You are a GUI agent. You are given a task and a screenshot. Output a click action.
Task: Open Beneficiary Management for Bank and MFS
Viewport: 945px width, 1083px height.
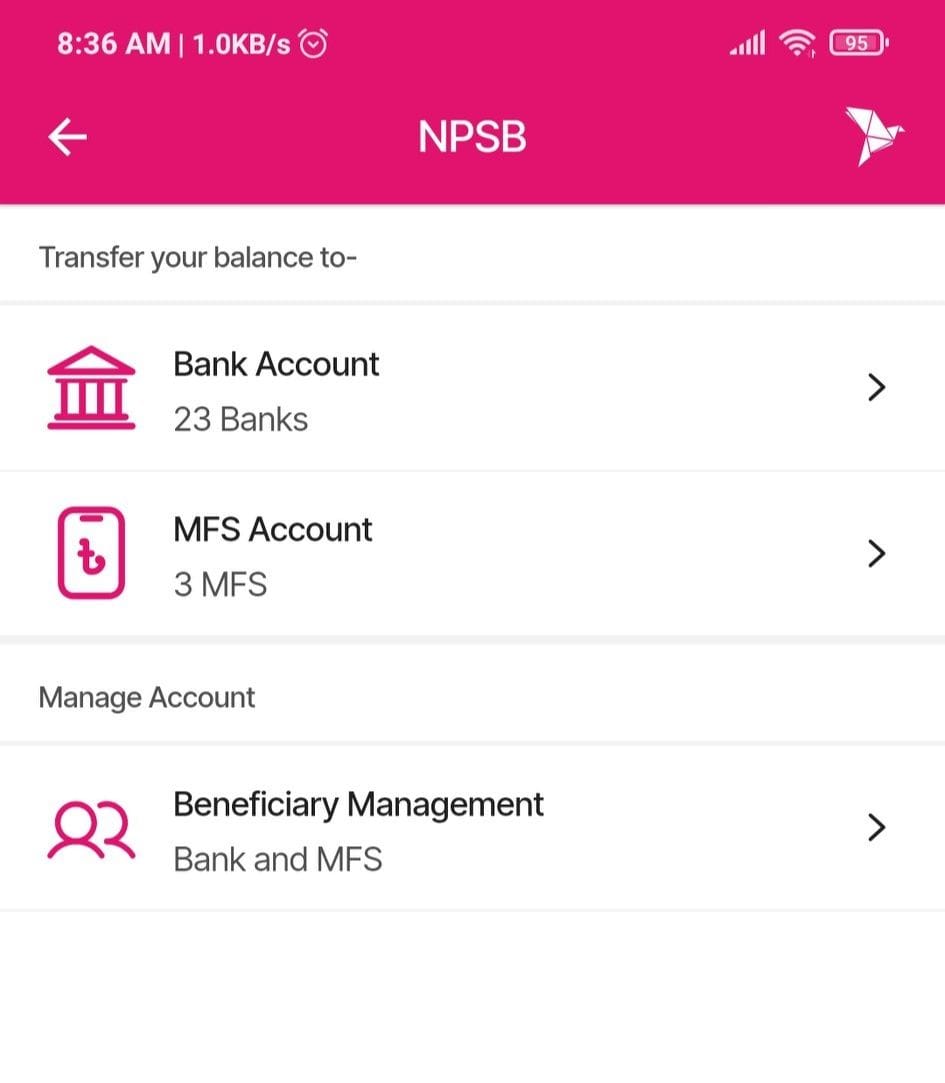[x=472, y=829]
